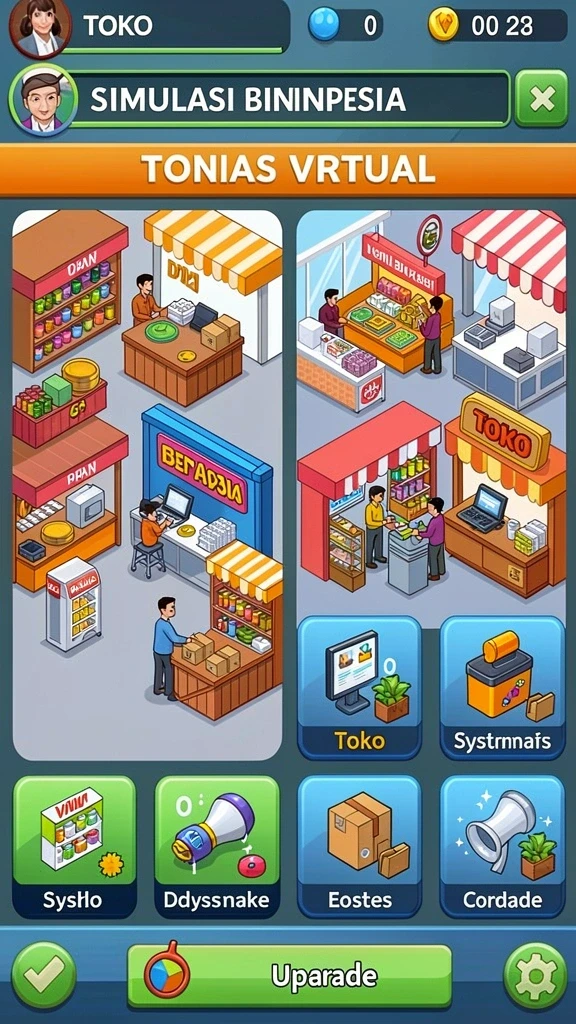Open the right shop scene with Toko sign

point(431,413)
